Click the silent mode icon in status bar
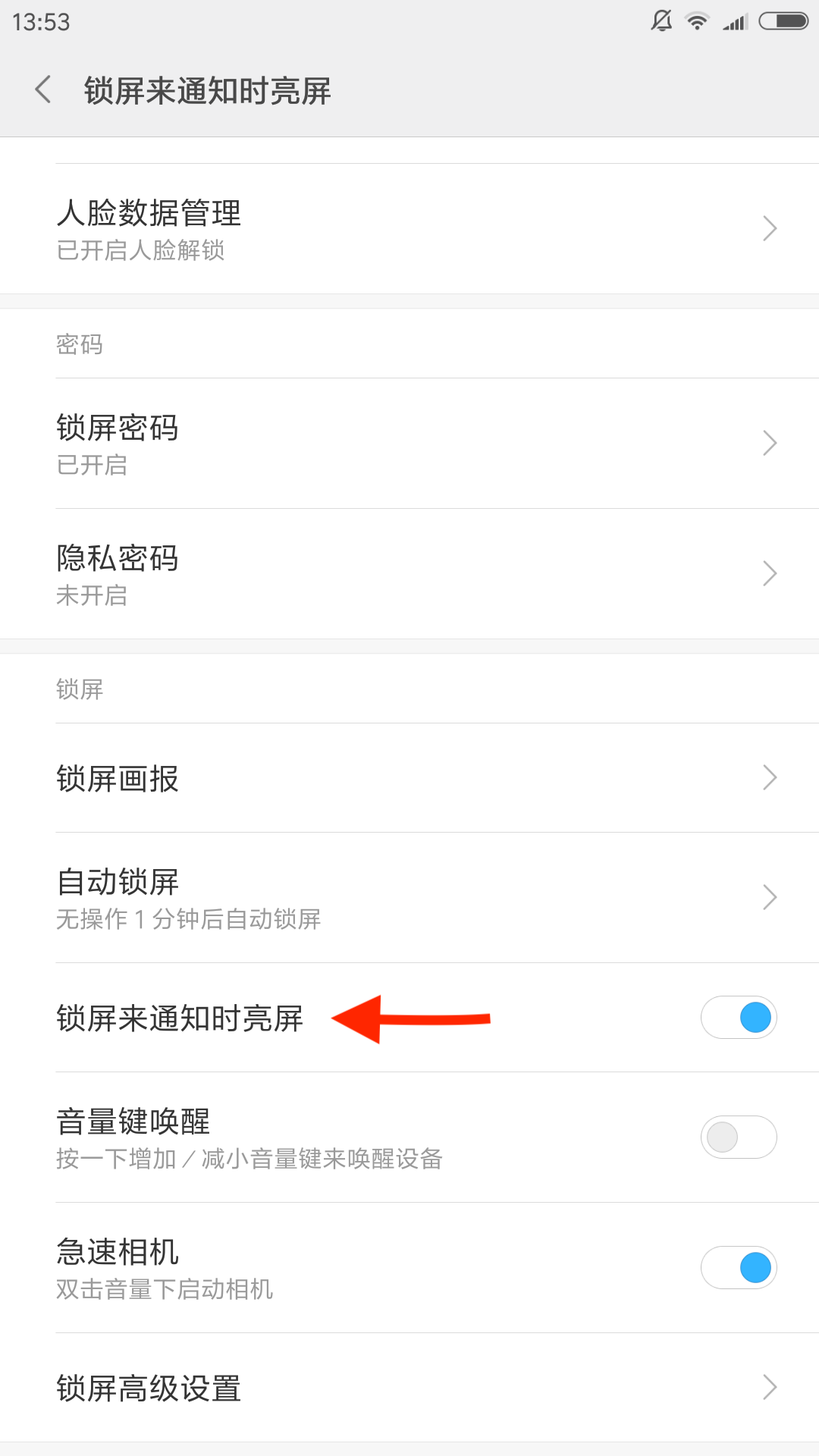The height and width of the screenshot is (1456, 819). pos(659,21)
